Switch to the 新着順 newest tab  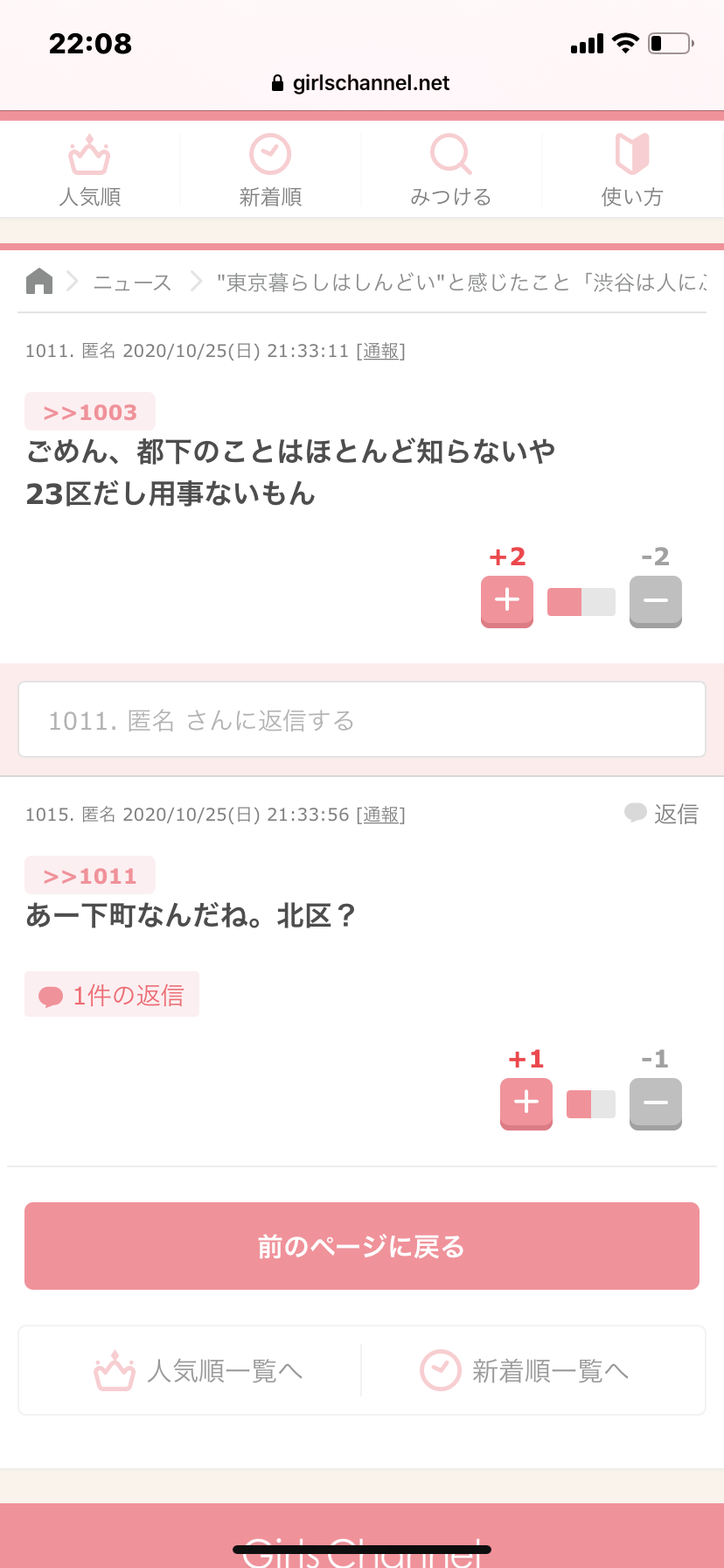pos(270,171)
